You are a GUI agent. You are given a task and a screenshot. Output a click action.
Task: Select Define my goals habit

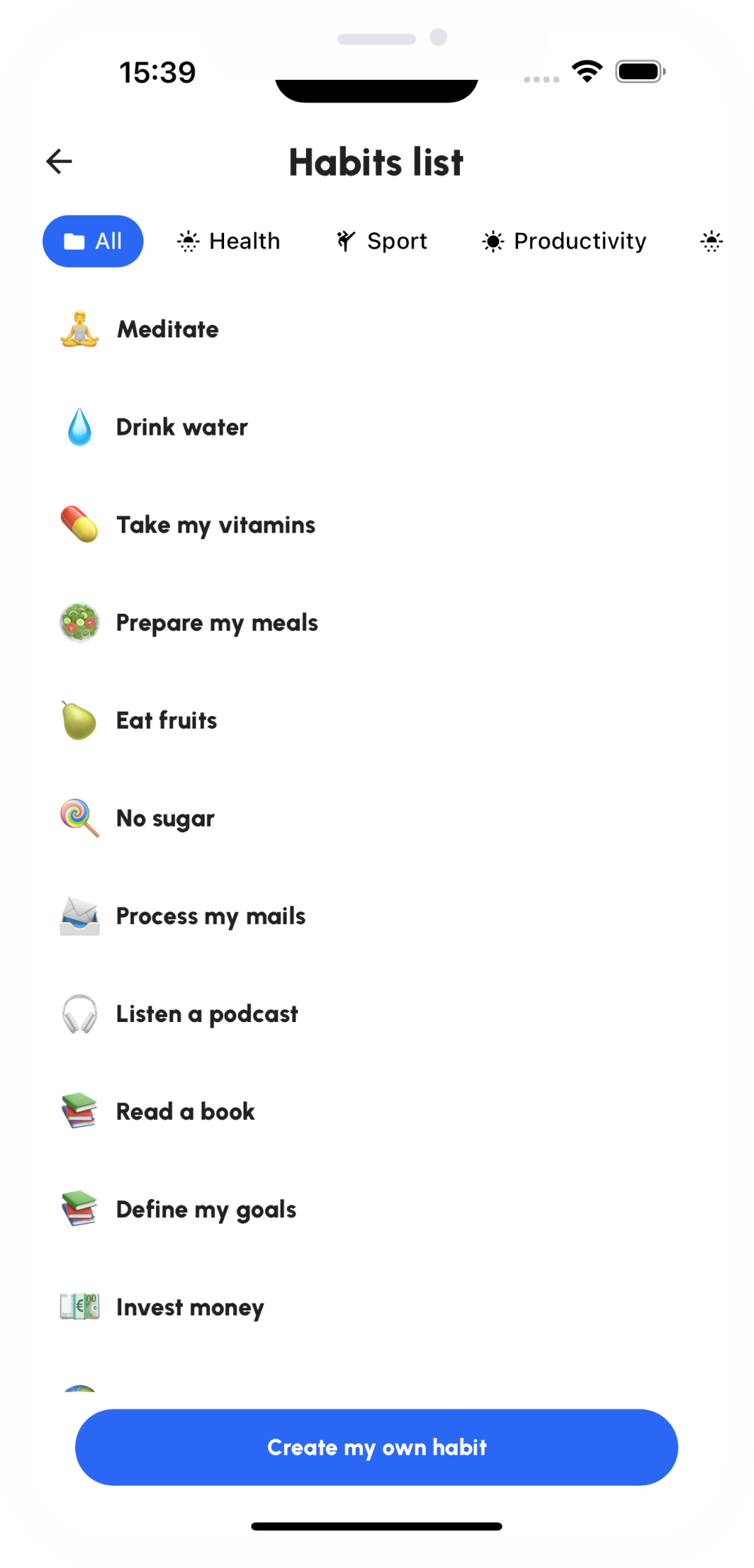pos(377,1209)
